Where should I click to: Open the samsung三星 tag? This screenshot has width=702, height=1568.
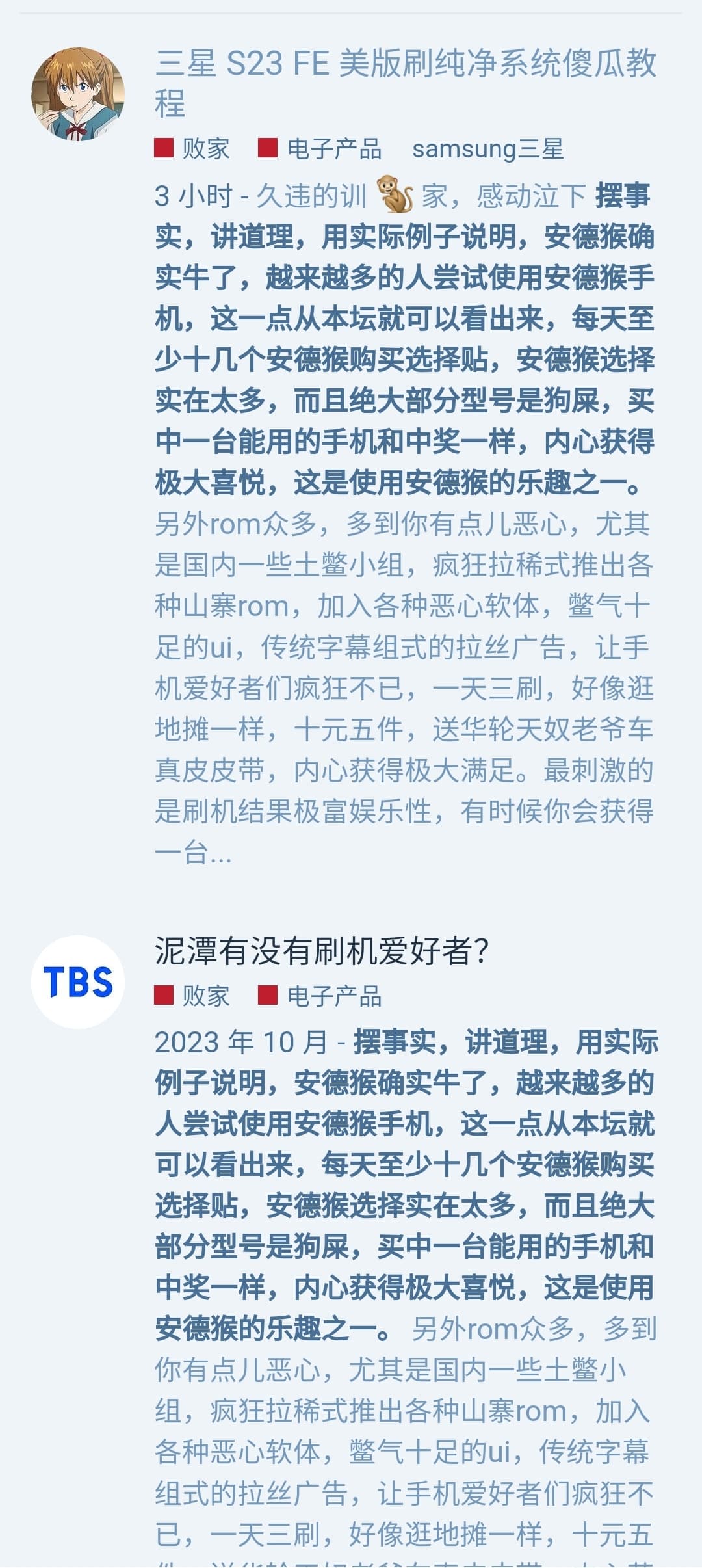pyautogui.click(x=487, y=149)
